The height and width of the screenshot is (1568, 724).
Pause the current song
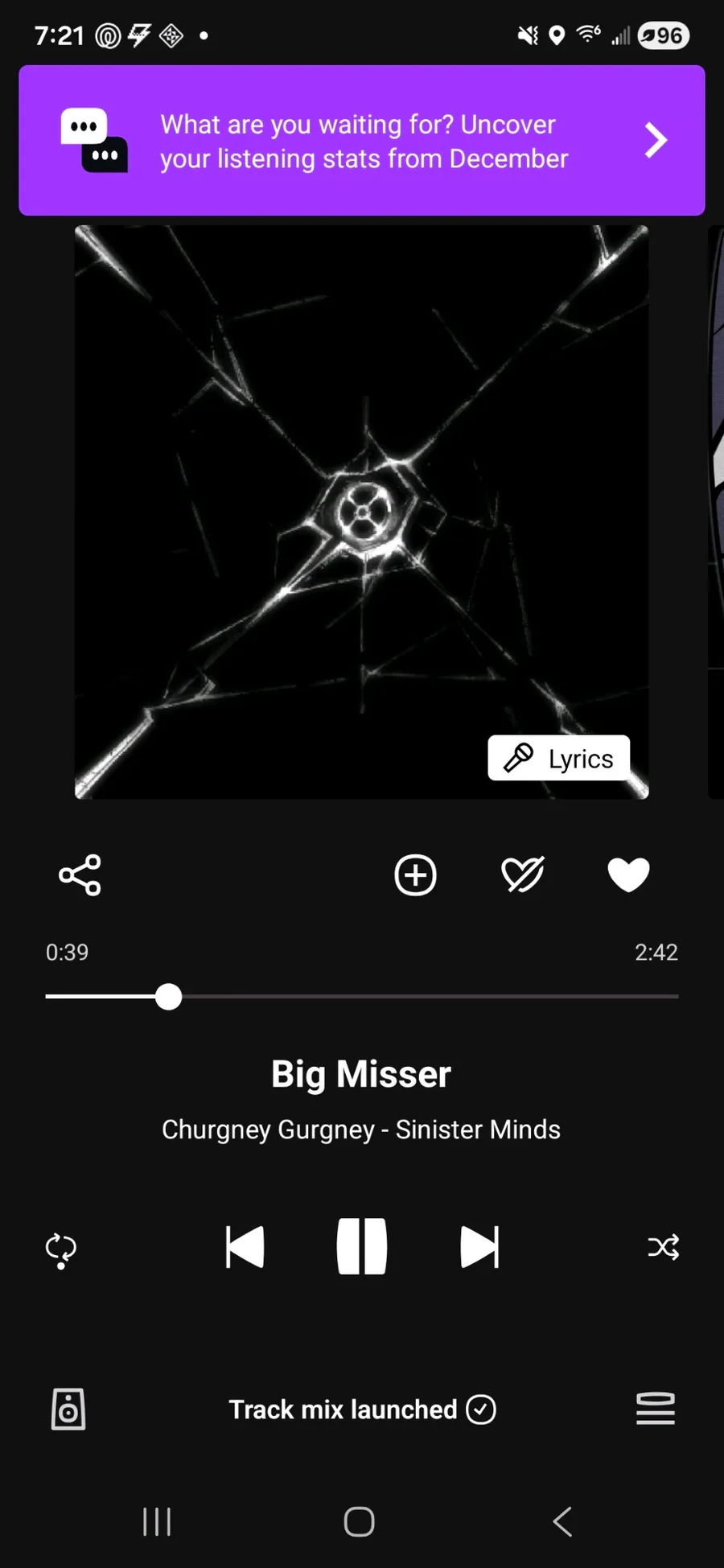(362, 1247)
